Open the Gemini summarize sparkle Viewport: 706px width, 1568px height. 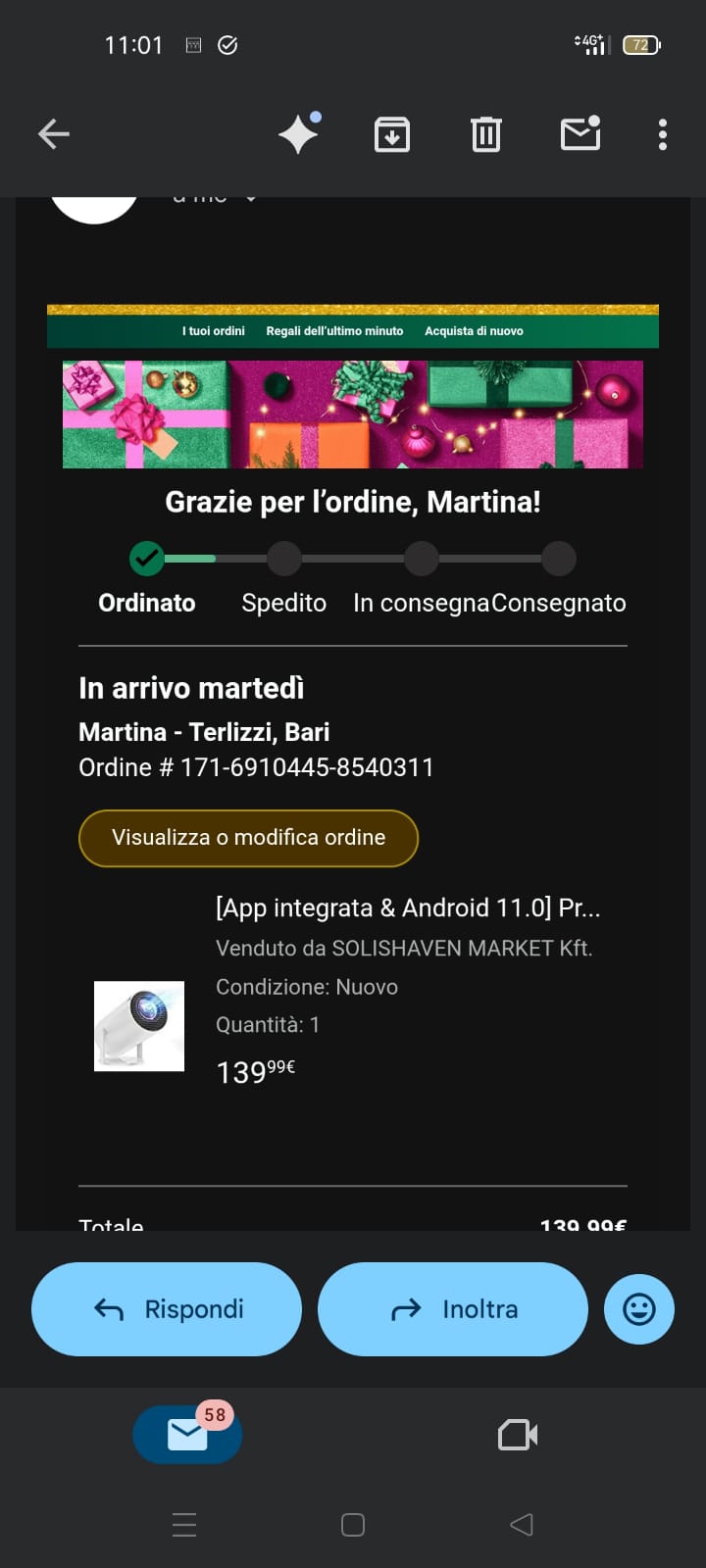tap(298, 133)
